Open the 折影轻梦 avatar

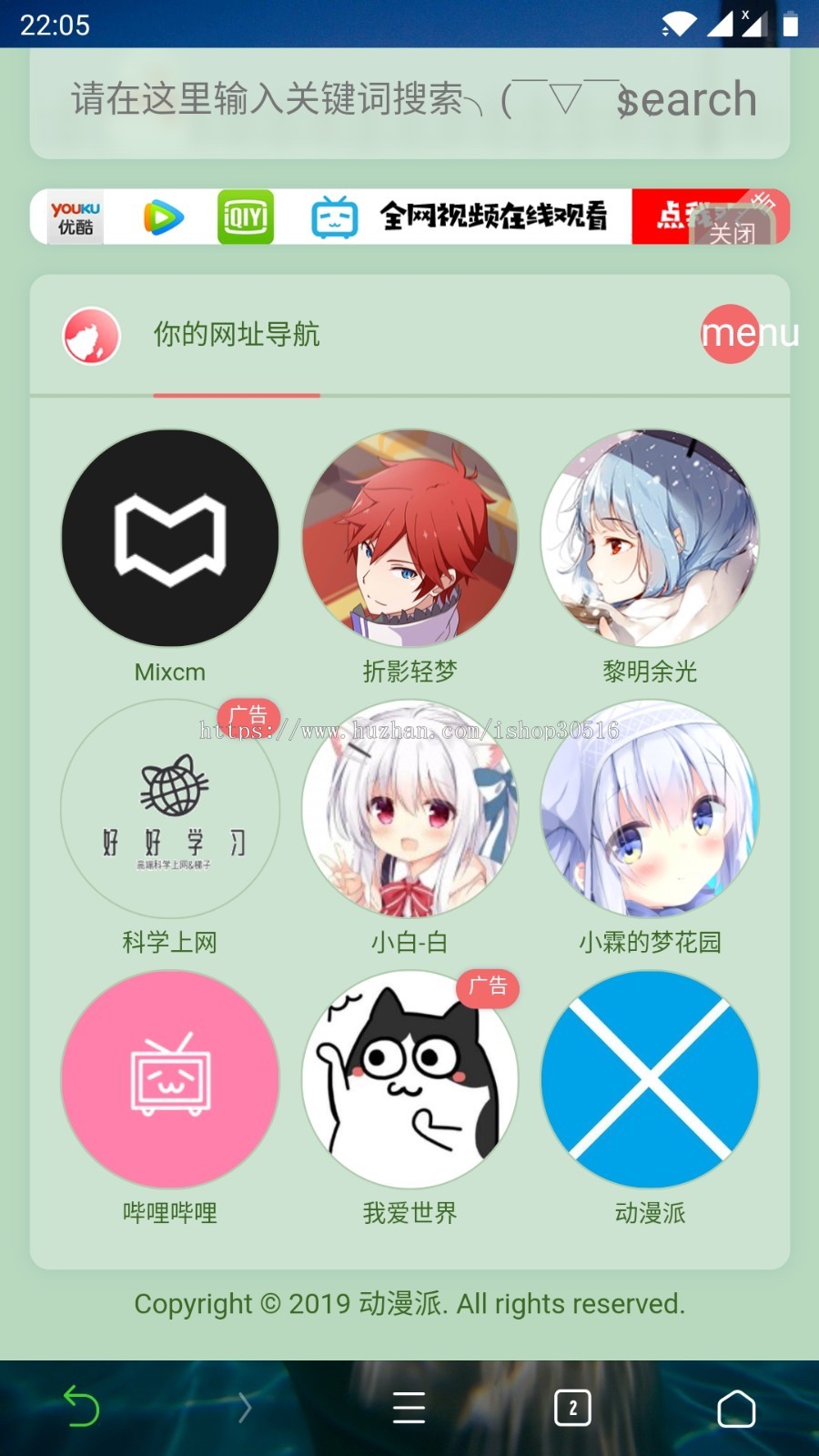[409, 538]
